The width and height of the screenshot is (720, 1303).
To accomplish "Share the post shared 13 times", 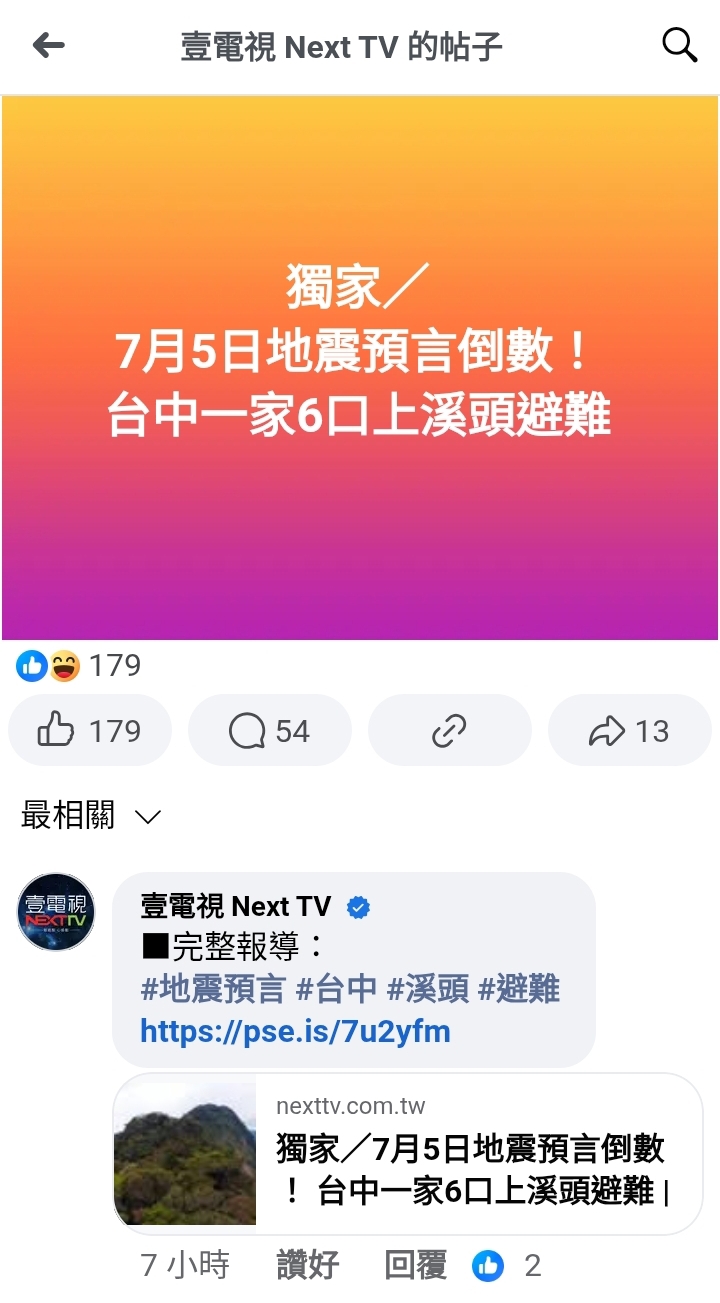I will pos(630,731).
